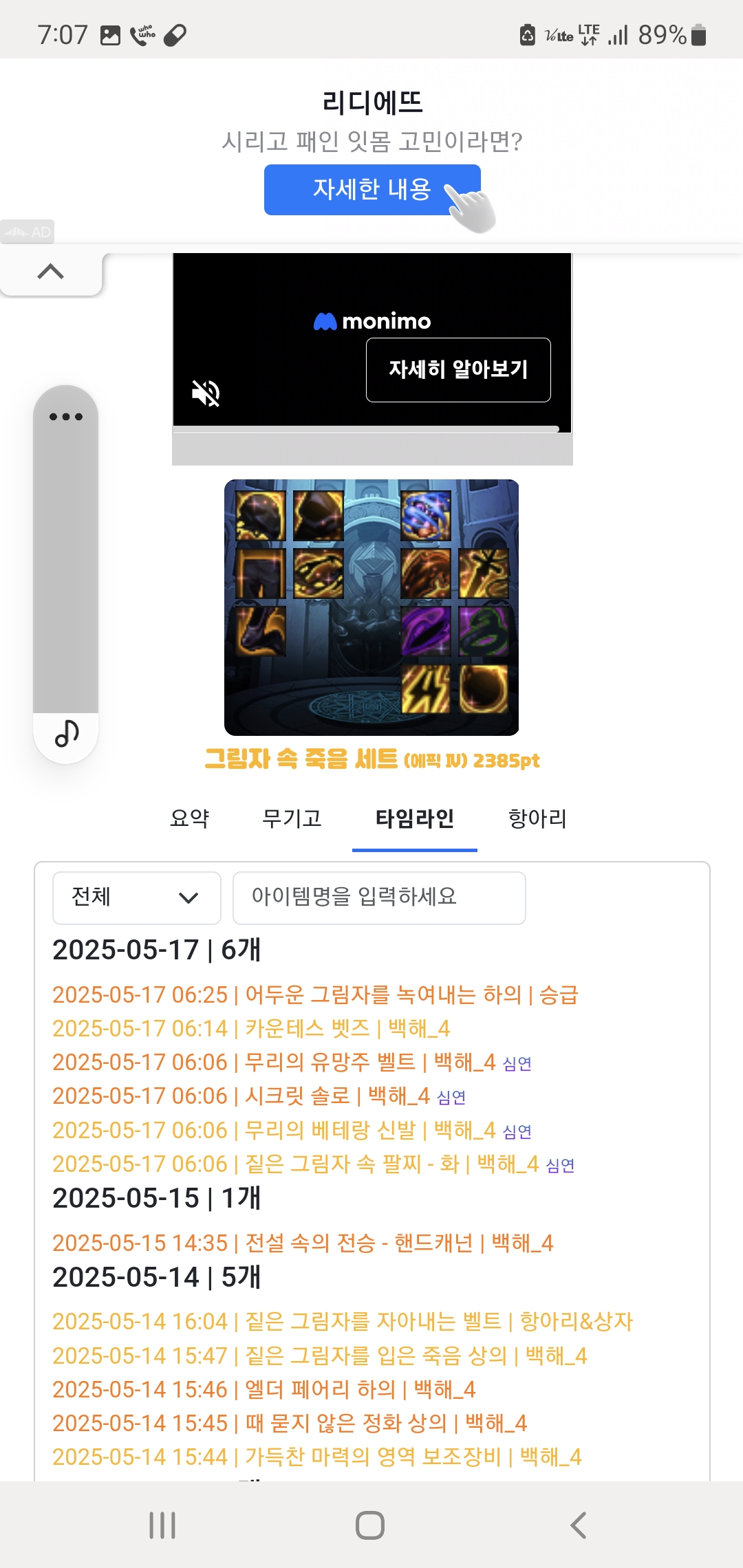Image resolution: width=743 pixels, height=1568 pixels.
Task: Expand the 전체 filter dropdown
Action: pos(137,897)
